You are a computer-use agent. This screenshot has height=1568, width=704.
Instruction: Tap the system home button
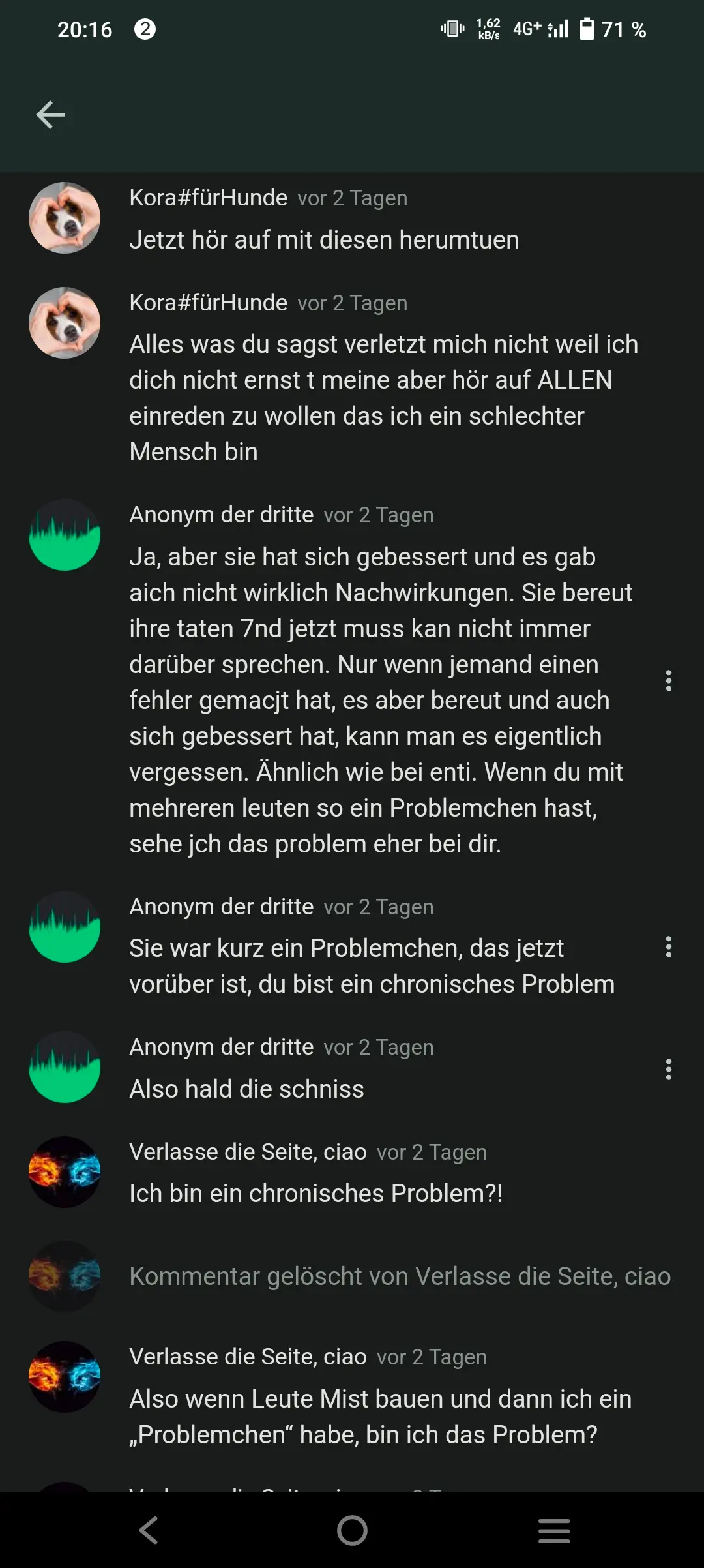[352, 1530]
